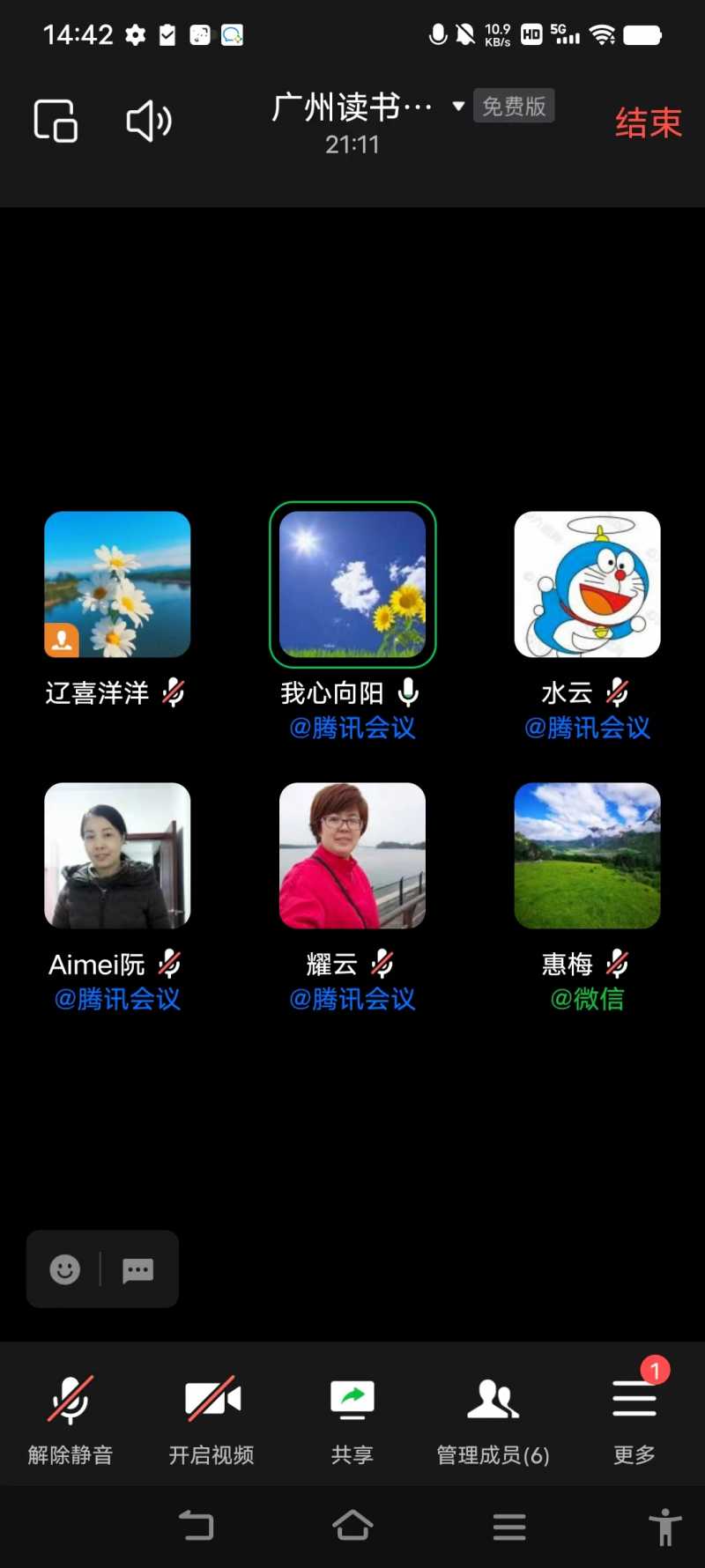Select participant tile 辽喜洋洋
This screenshot has width=705, height=1568.
click(x=117, y=585)
